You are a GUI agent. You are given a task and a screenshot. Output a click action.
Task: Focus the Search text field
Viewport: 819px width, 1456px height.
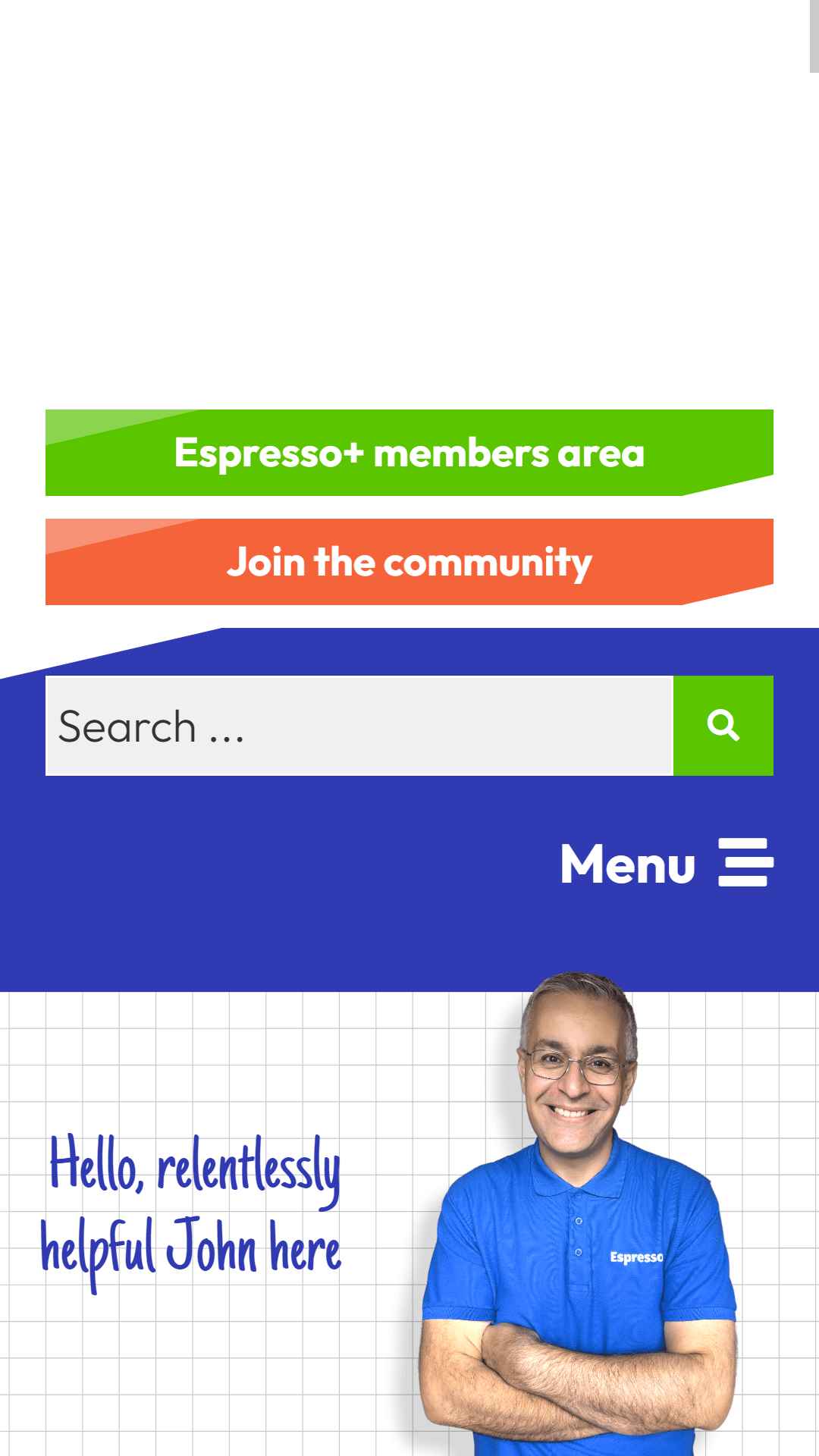coord(359,726)
